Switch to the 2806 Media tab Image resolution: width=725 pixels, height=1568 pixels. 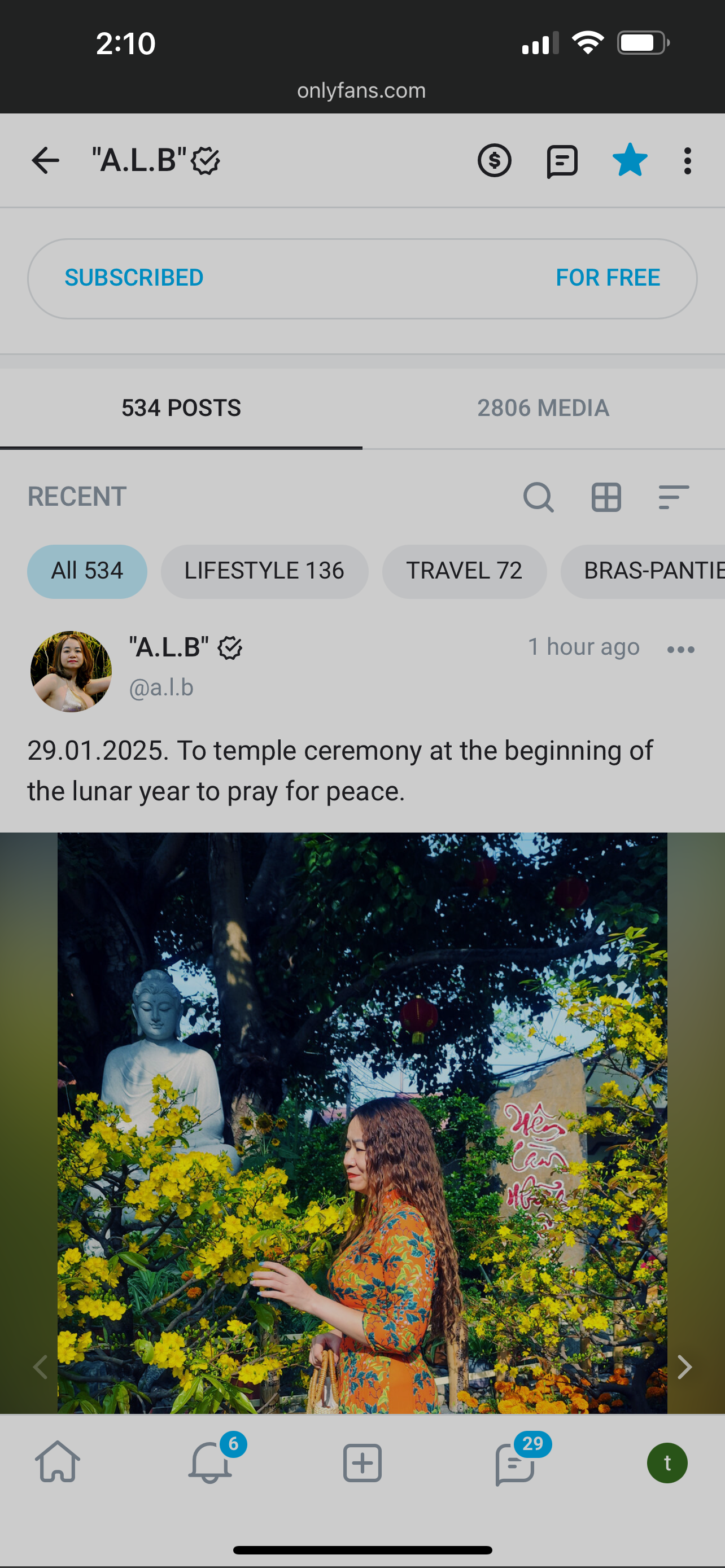543,408
